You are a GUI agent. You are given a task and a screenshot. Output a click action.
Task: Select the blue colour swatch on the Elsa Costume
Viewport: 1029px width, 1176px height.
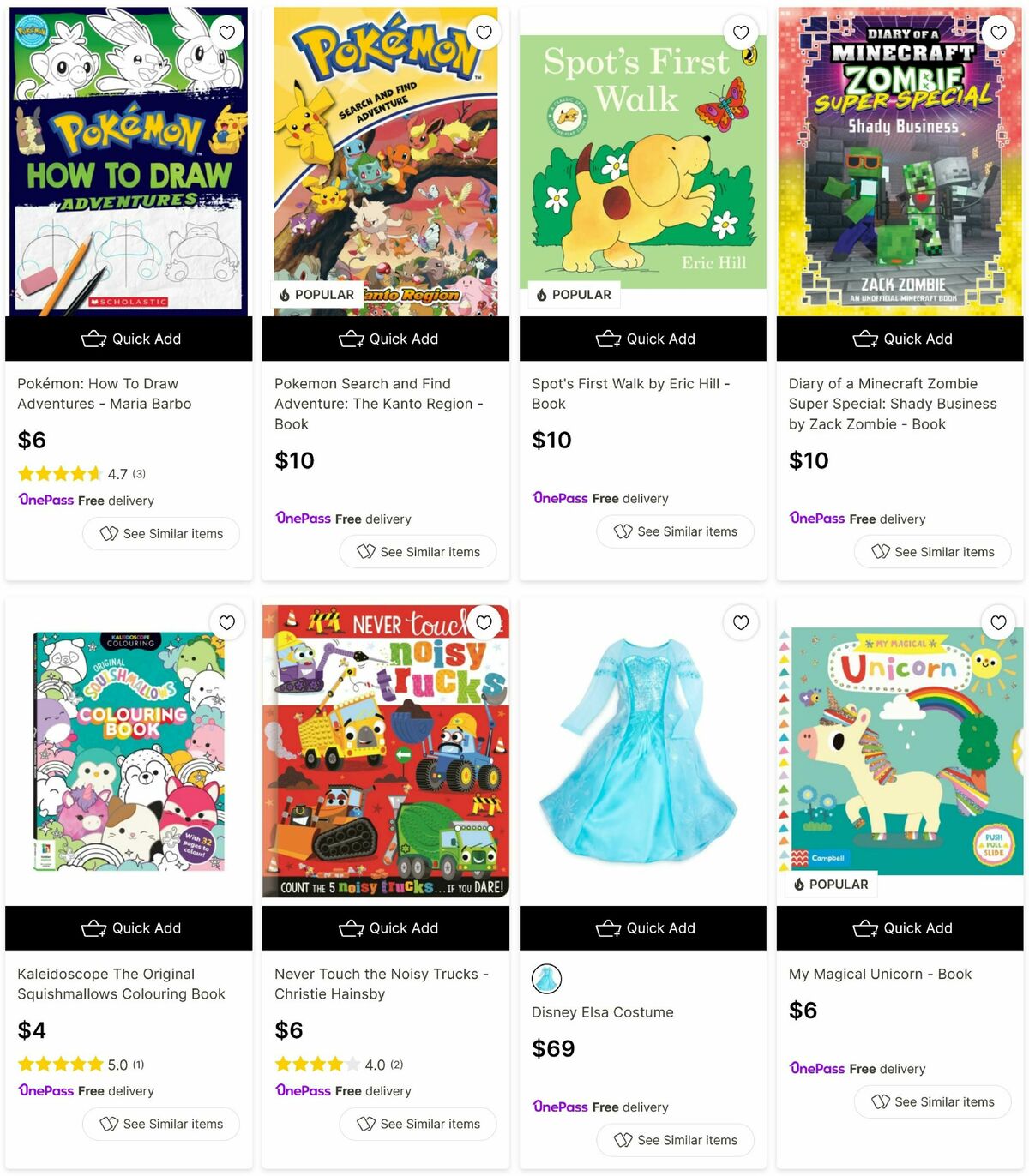click(x=546, y=978)
